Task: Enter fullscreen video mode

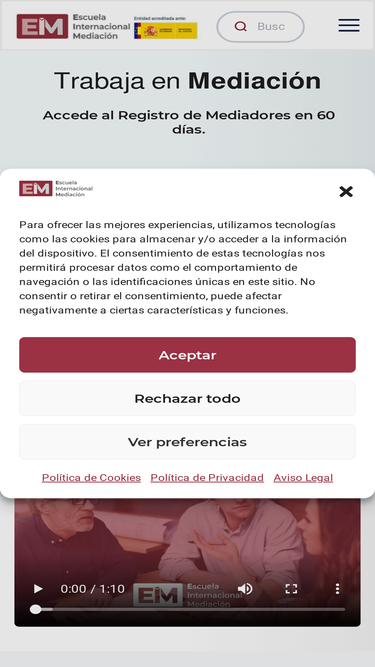Action: click(291, 589)
